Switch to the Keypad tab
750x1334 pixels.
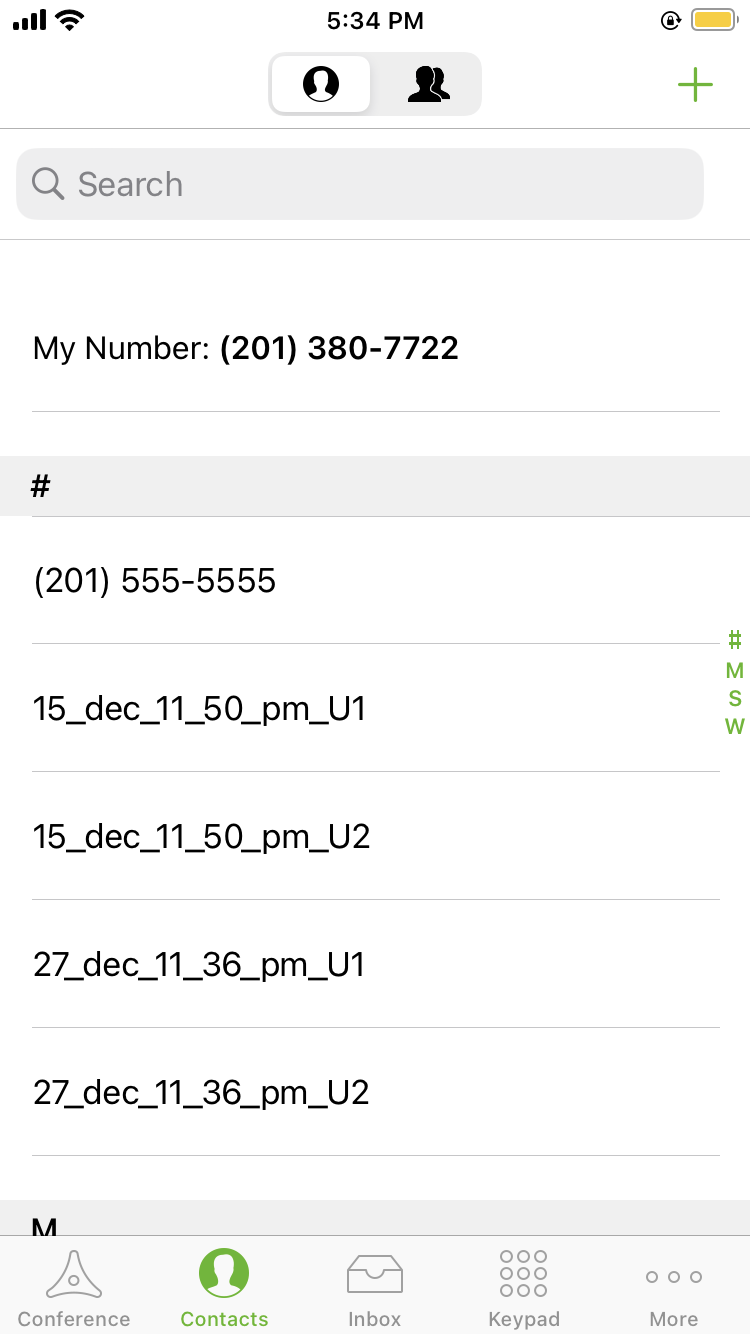click(524, 1288)
